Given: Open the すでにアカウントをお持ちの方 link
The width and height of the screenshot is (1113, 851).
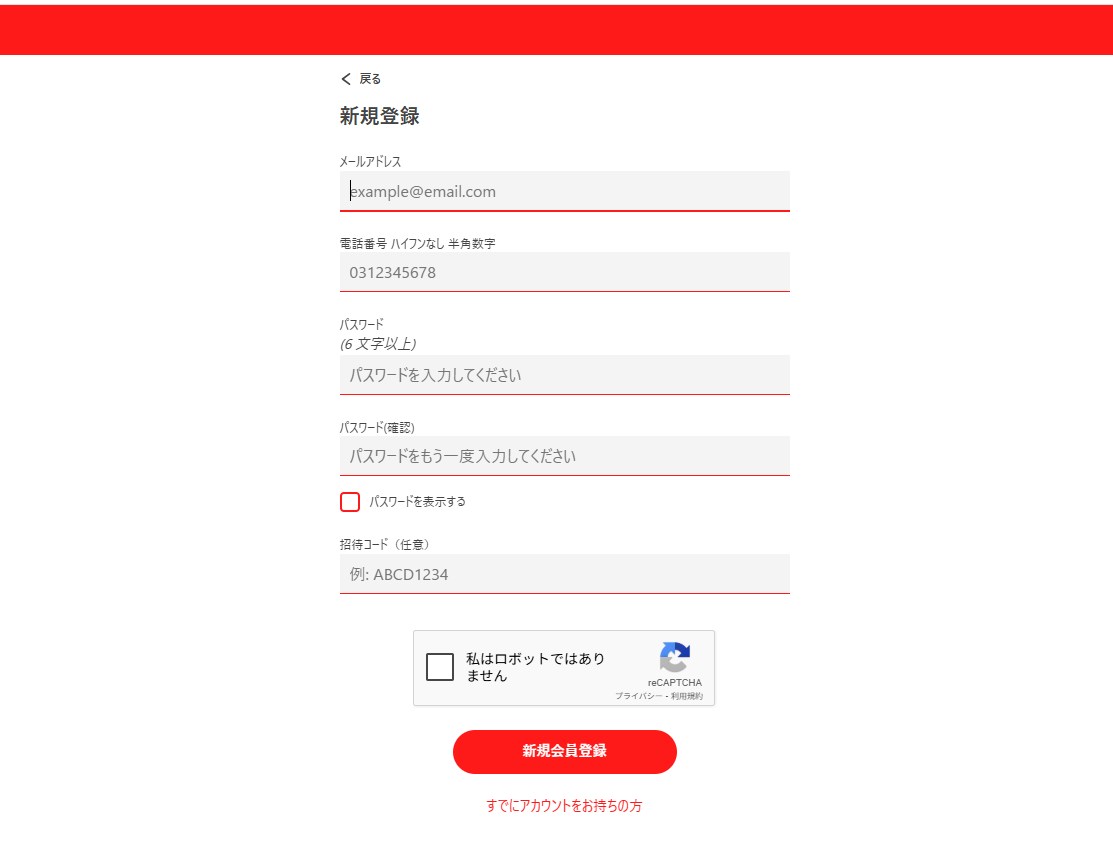Looking at the screenshot, I should 564,805.
